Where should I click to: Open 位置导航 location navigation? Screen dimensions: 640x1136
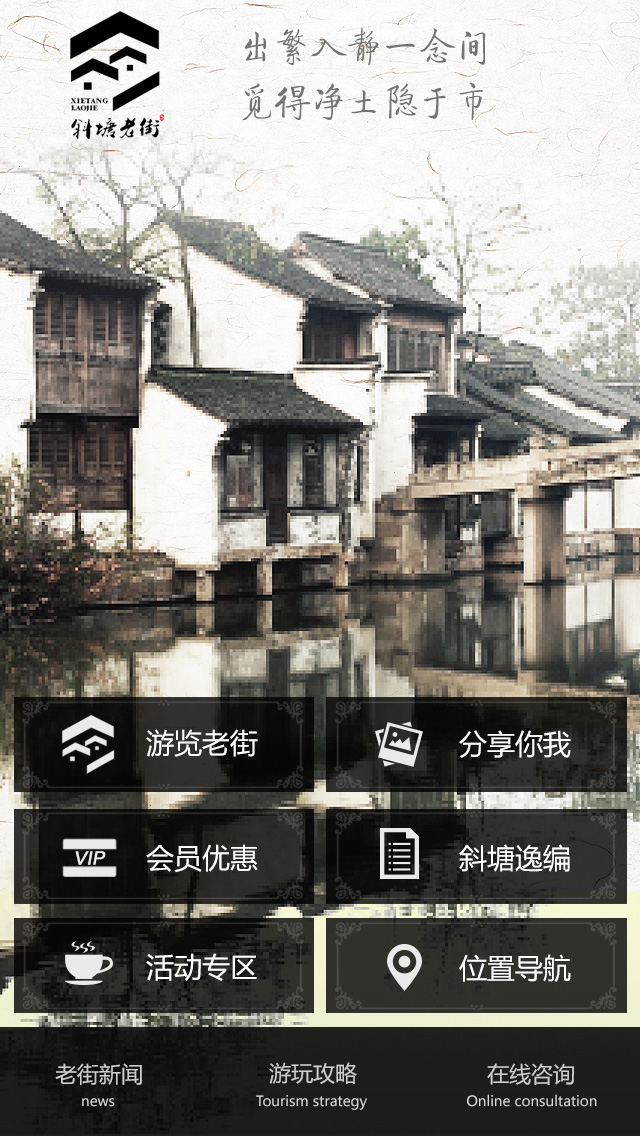476,967
